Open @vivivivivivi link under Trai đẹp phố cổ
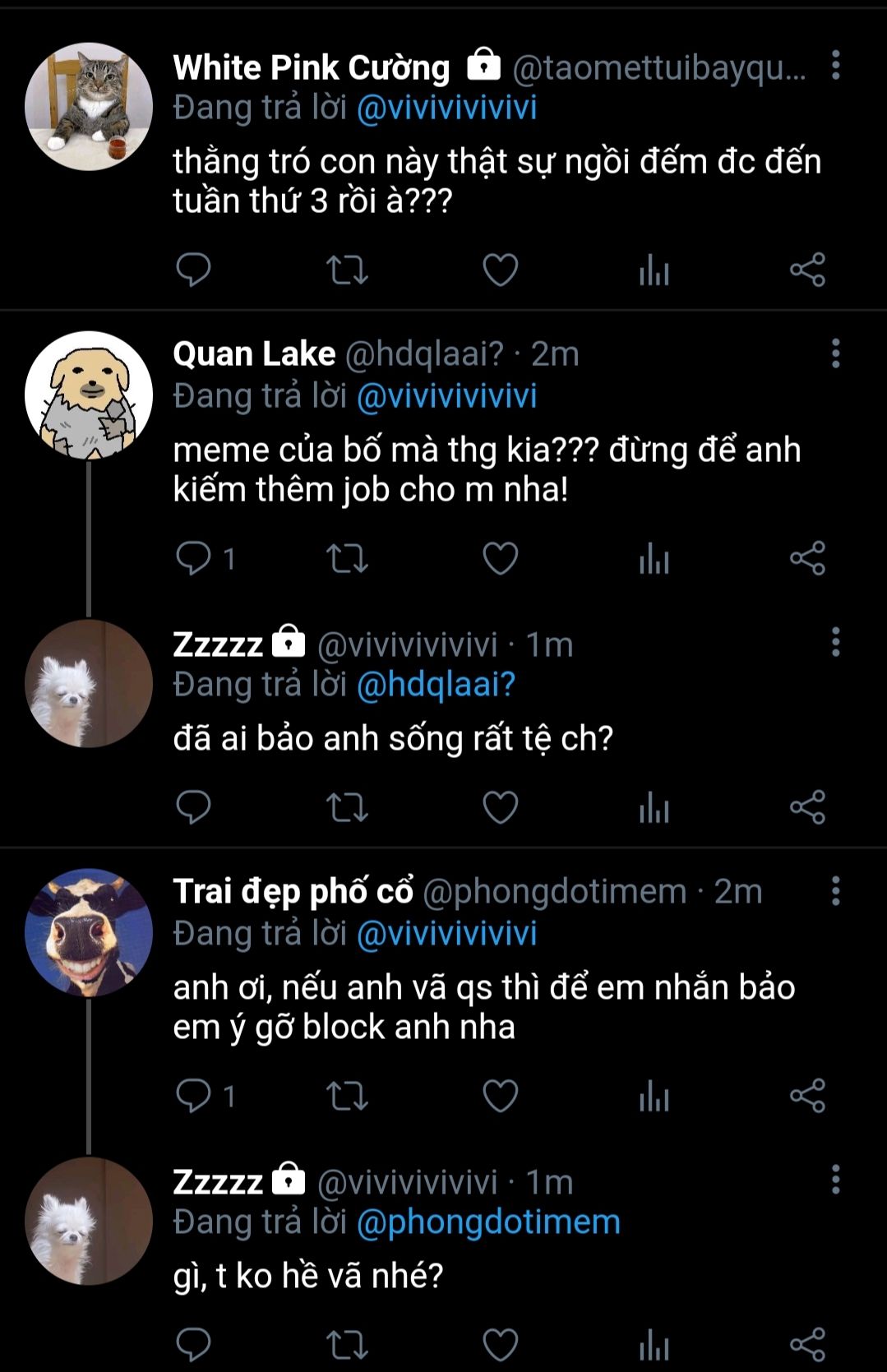 pos(446,934)
